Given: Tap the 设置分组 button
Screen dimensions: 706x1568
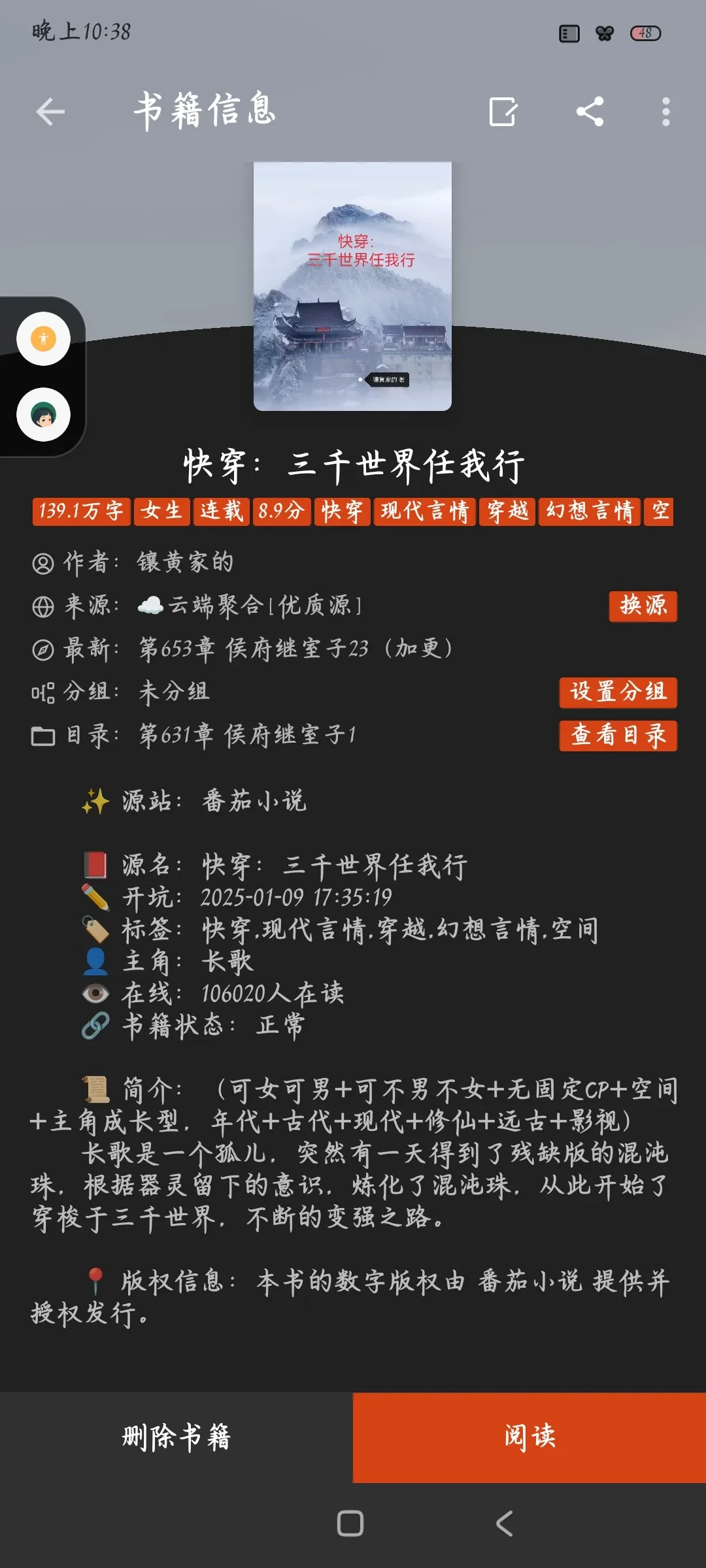Looking at the screenshot, I should (618, 692).
